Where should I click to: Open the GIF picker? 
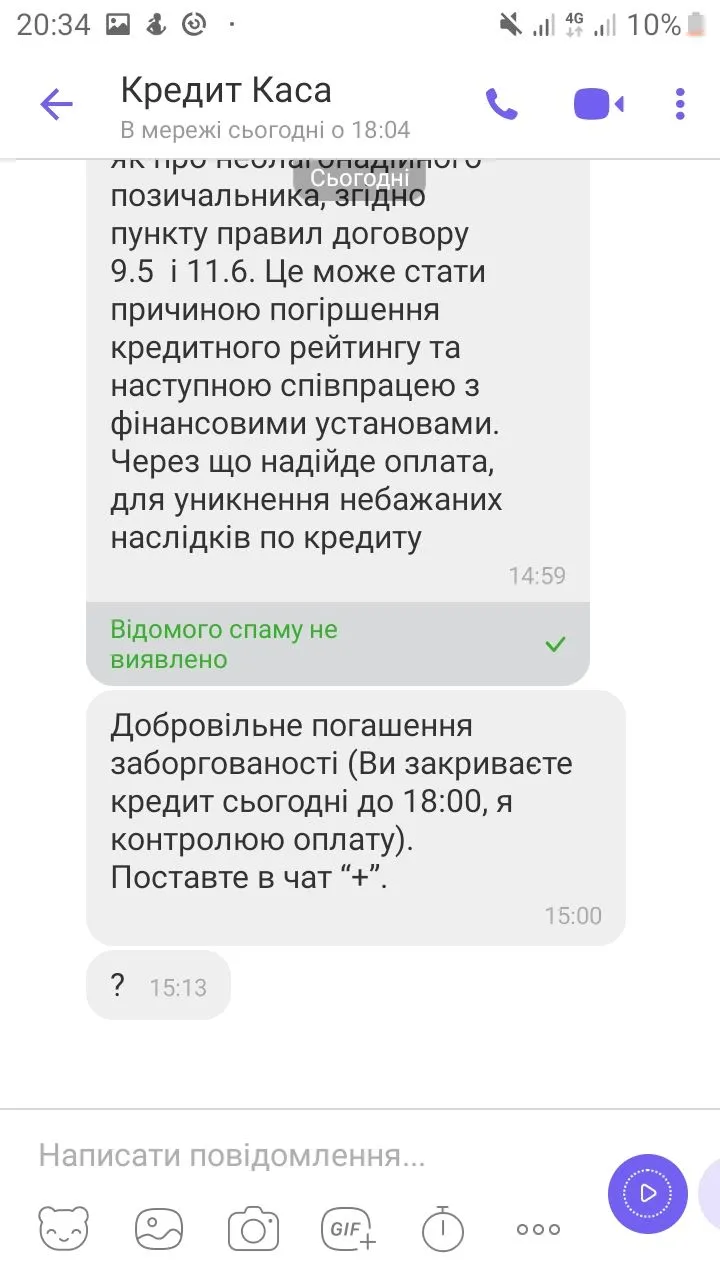coord(348,1229)
